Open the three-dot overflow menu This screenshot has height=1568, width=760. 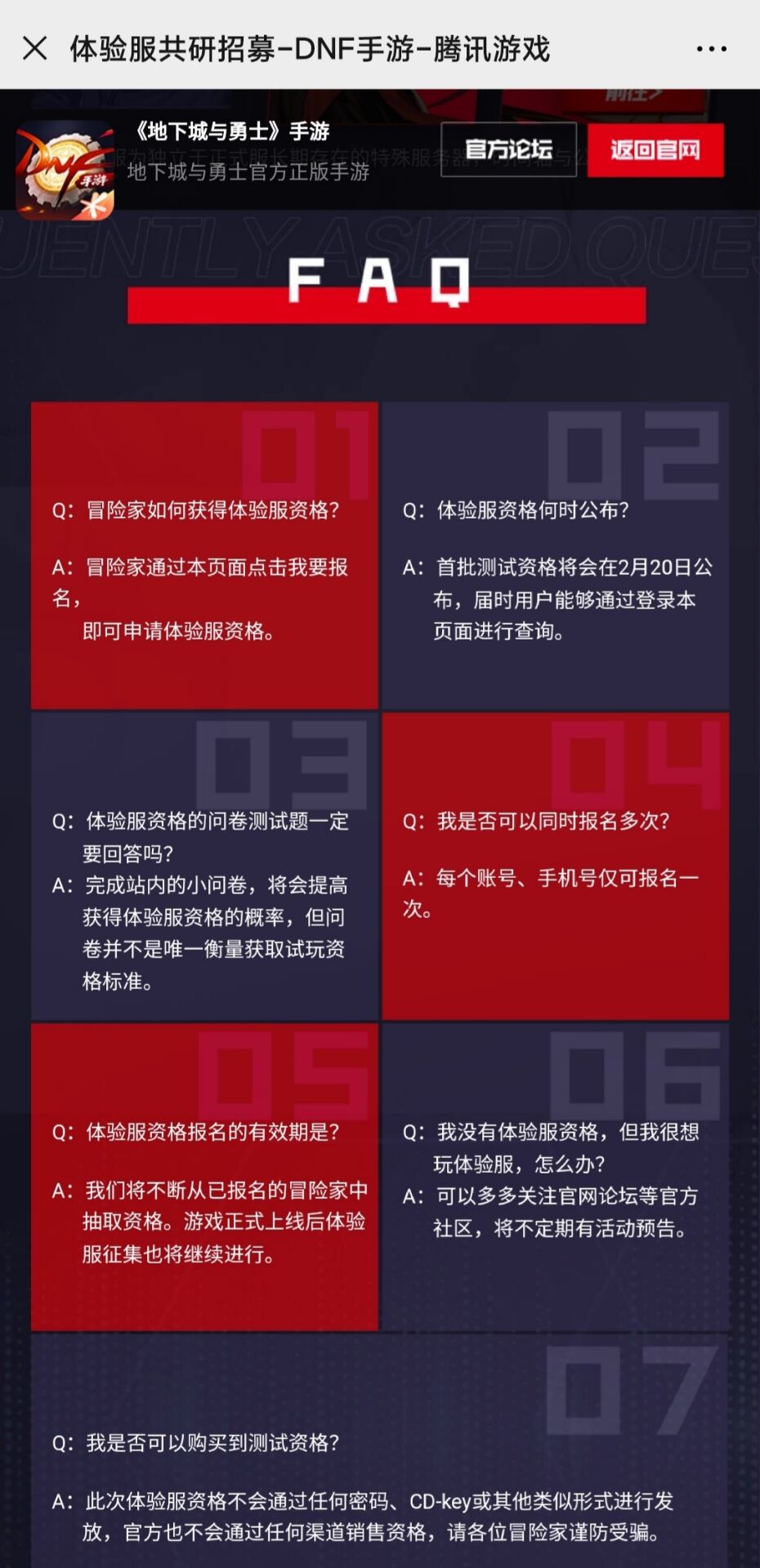pos(711,49)
